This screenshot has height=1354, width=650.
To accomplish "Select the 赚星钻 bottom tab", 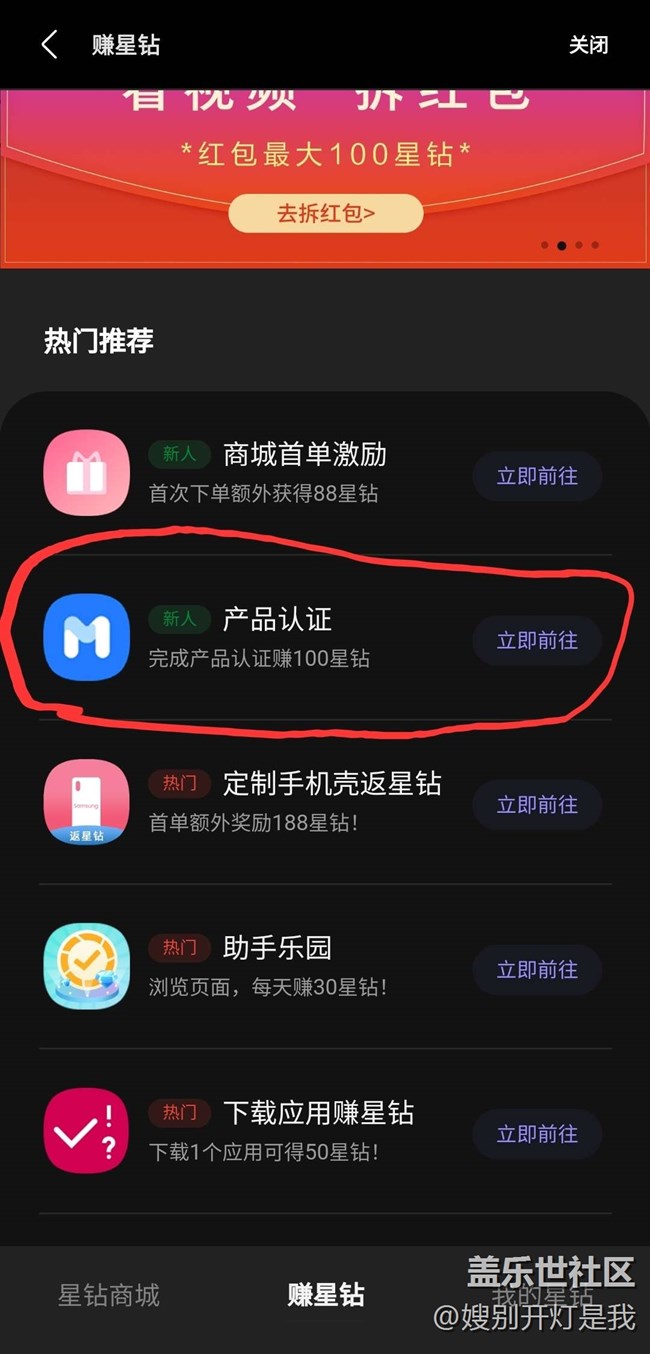I will tap(326, 1295).
